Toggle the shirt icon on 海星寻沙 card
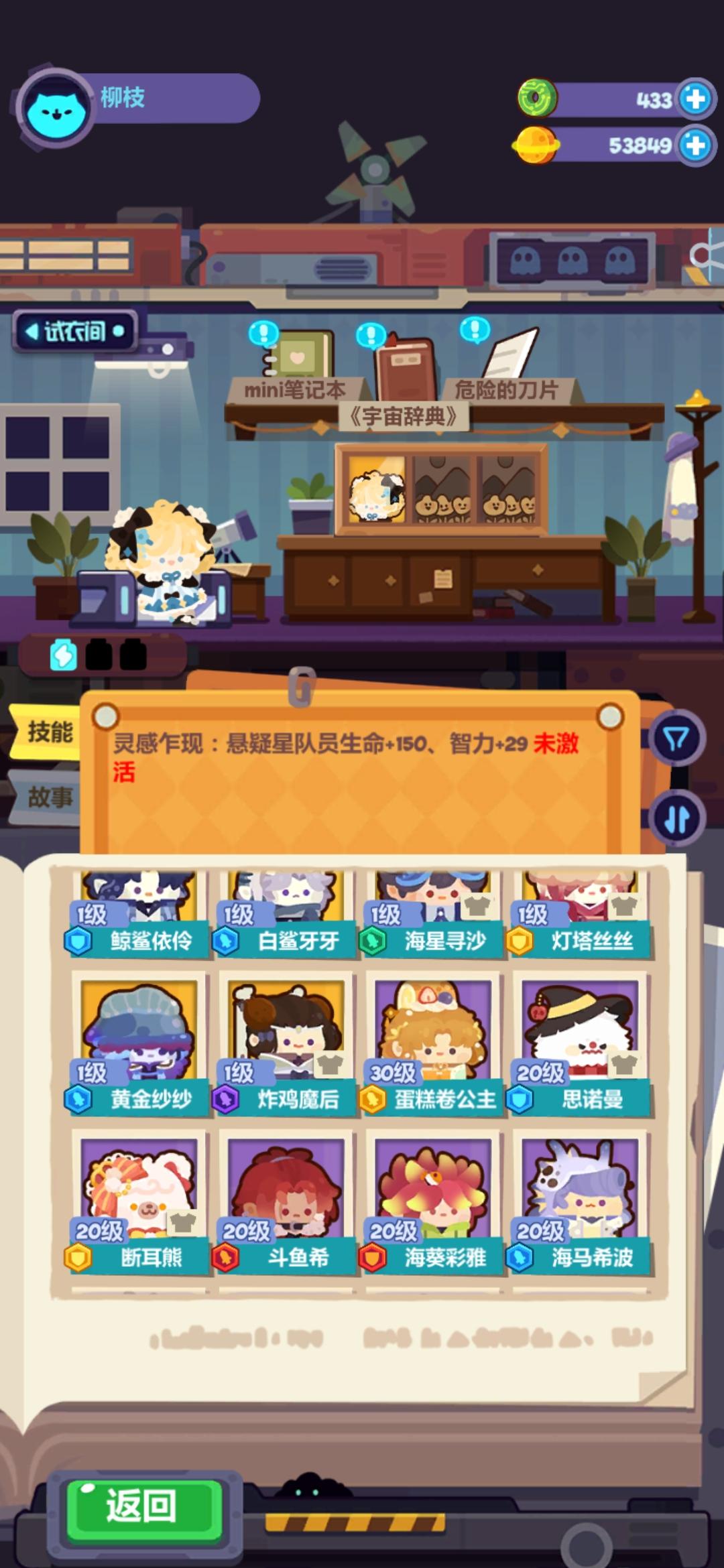 [x=477, y=905]
